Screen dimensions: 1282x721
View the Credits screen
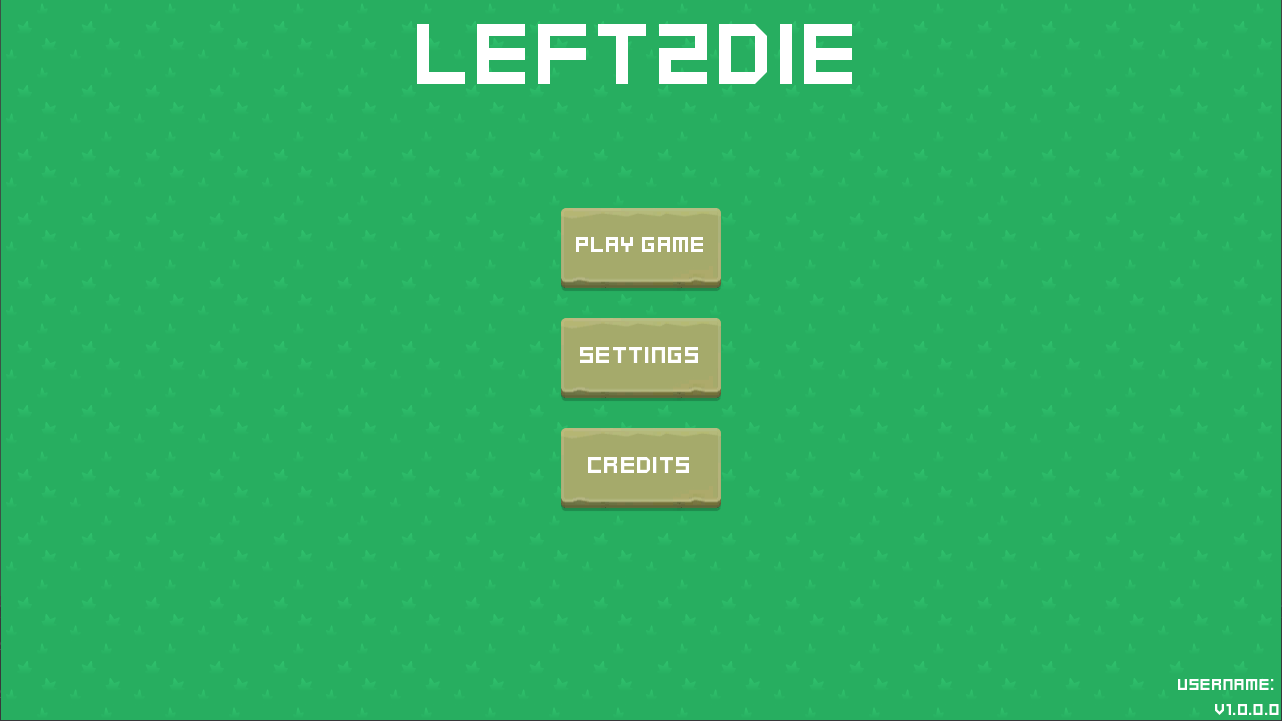(x=640, y=466)
